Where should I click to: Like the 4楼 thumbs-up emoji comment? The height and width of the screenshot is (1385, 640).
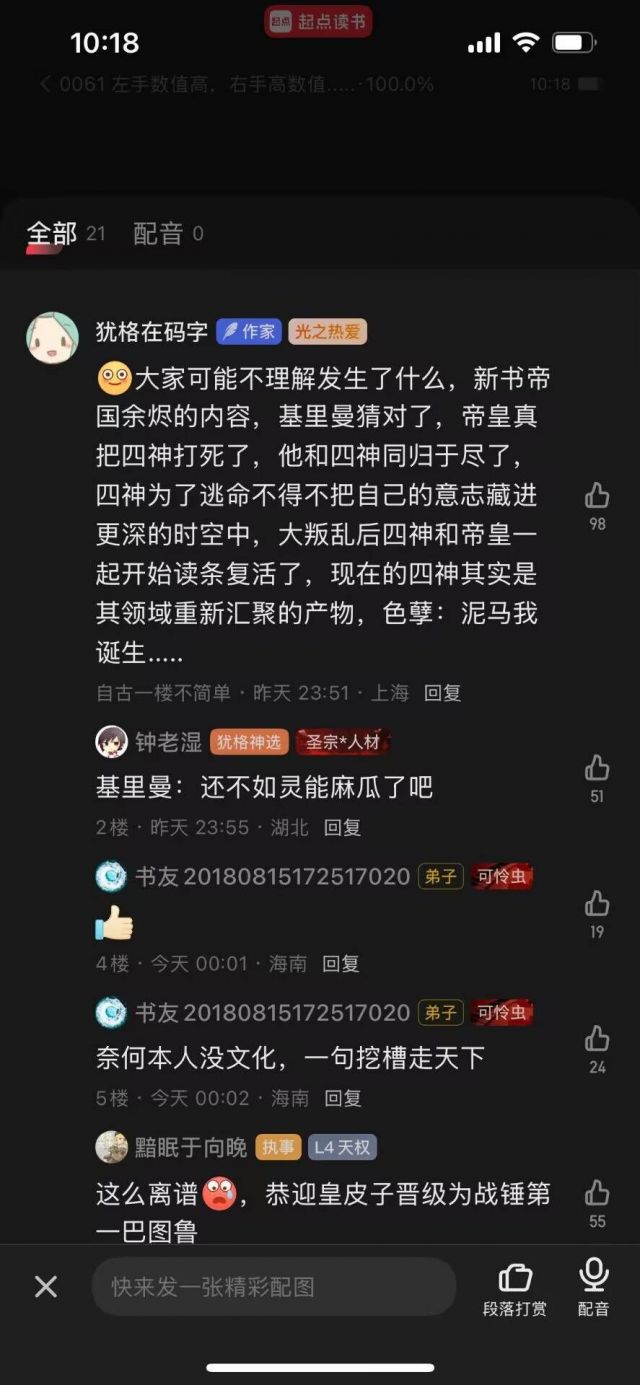point(597,904)
